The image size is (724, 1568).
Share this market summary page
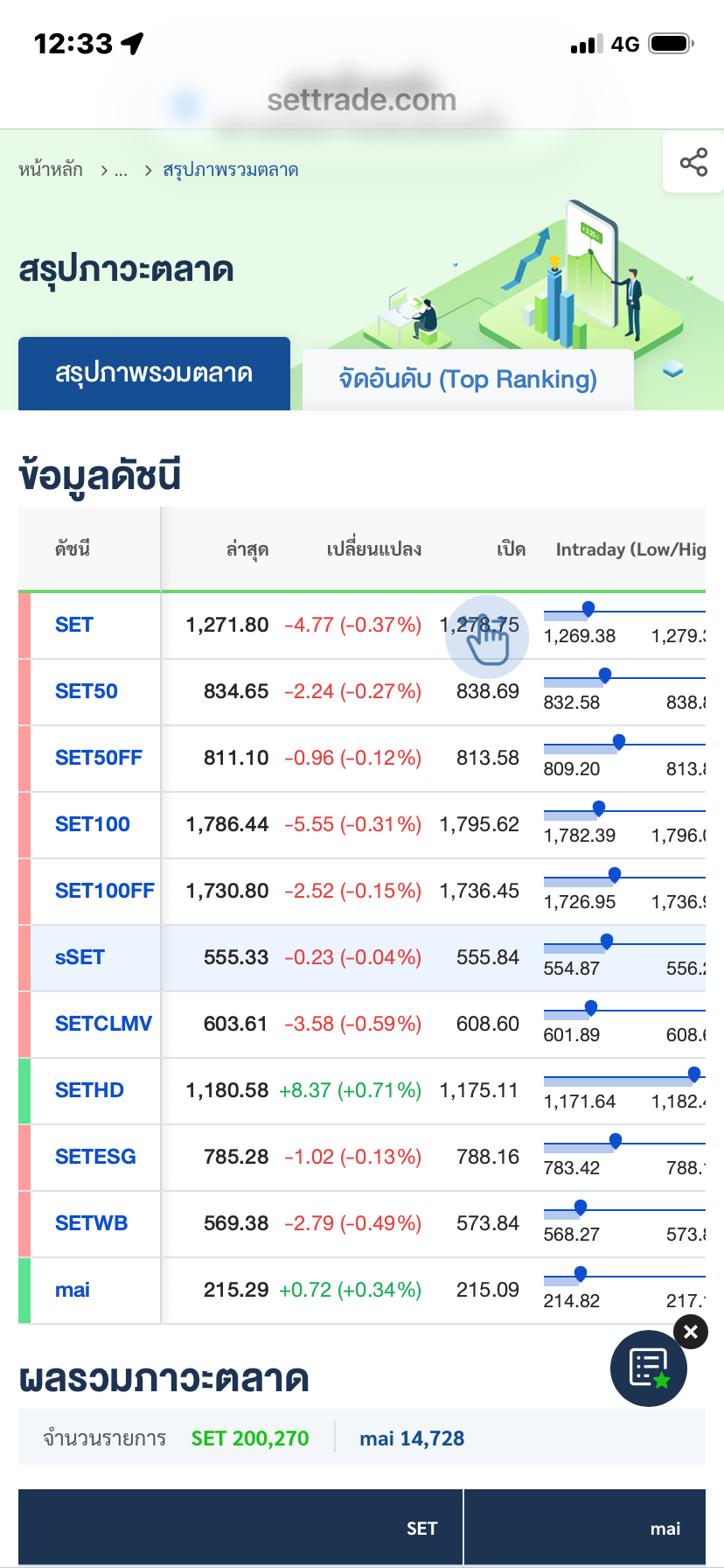pyautogui.click(x=693, y=162)
